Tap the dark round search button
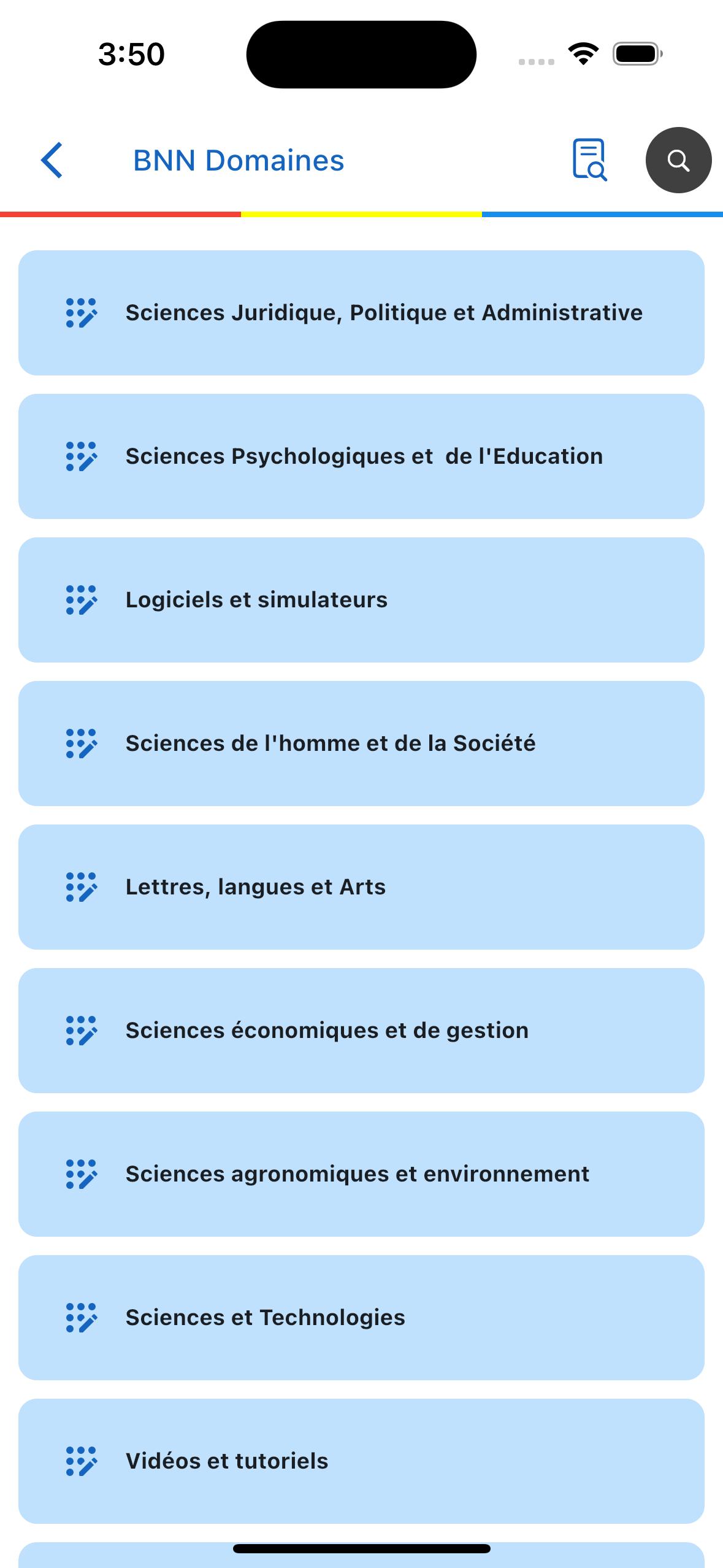Viewport: 723px width, 1568px height. pyautogui.click(x=678, y=160)
